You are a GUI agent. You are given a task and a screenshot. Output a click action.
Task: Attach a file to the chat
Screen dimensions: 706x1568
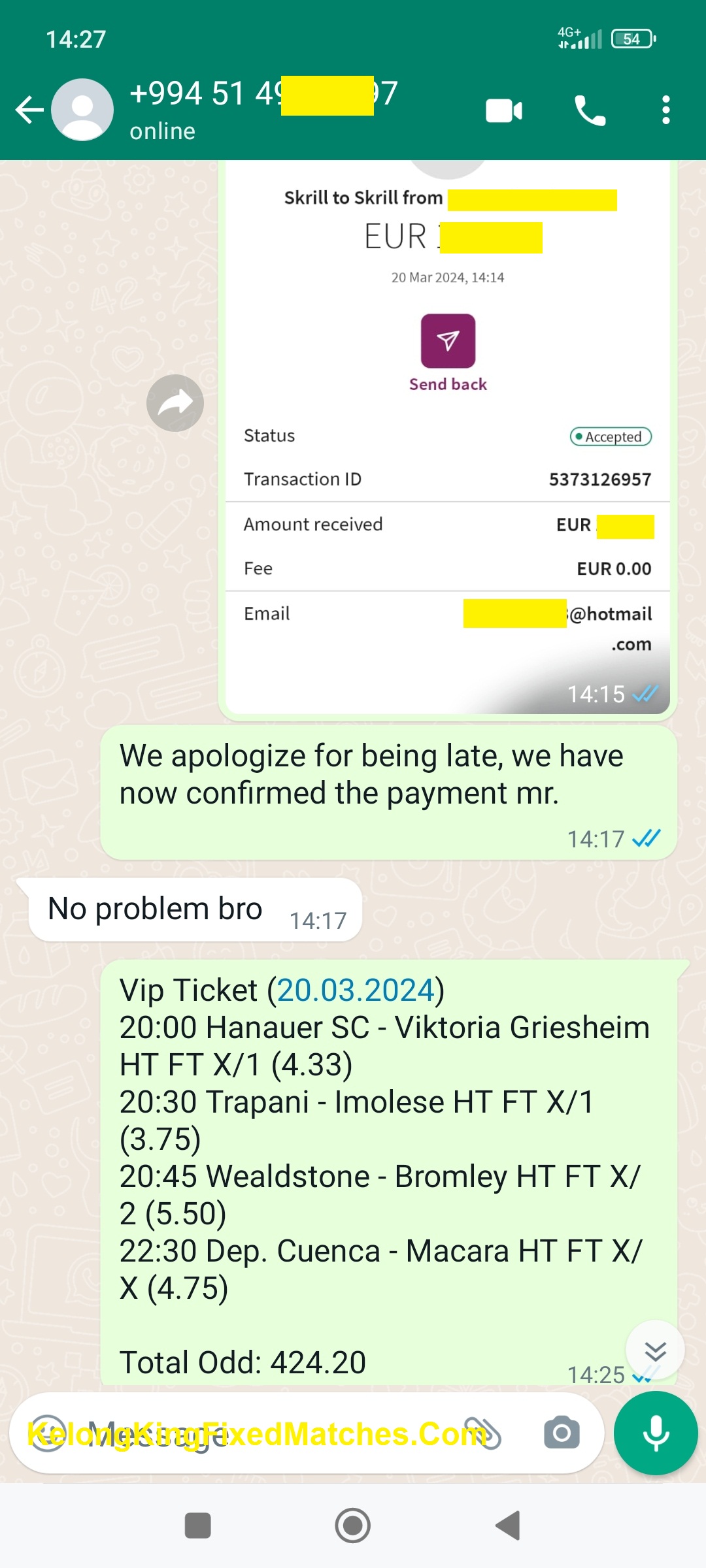(482, 1433)
